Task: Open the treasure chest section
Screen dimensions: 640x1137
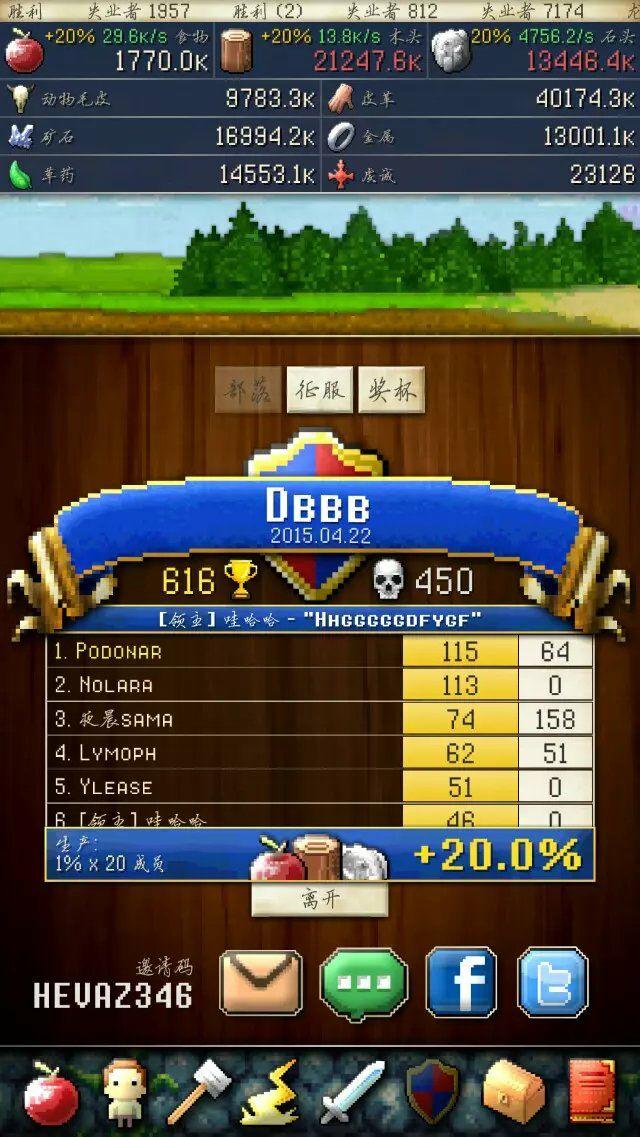Action: click(x=513, y=1093)
